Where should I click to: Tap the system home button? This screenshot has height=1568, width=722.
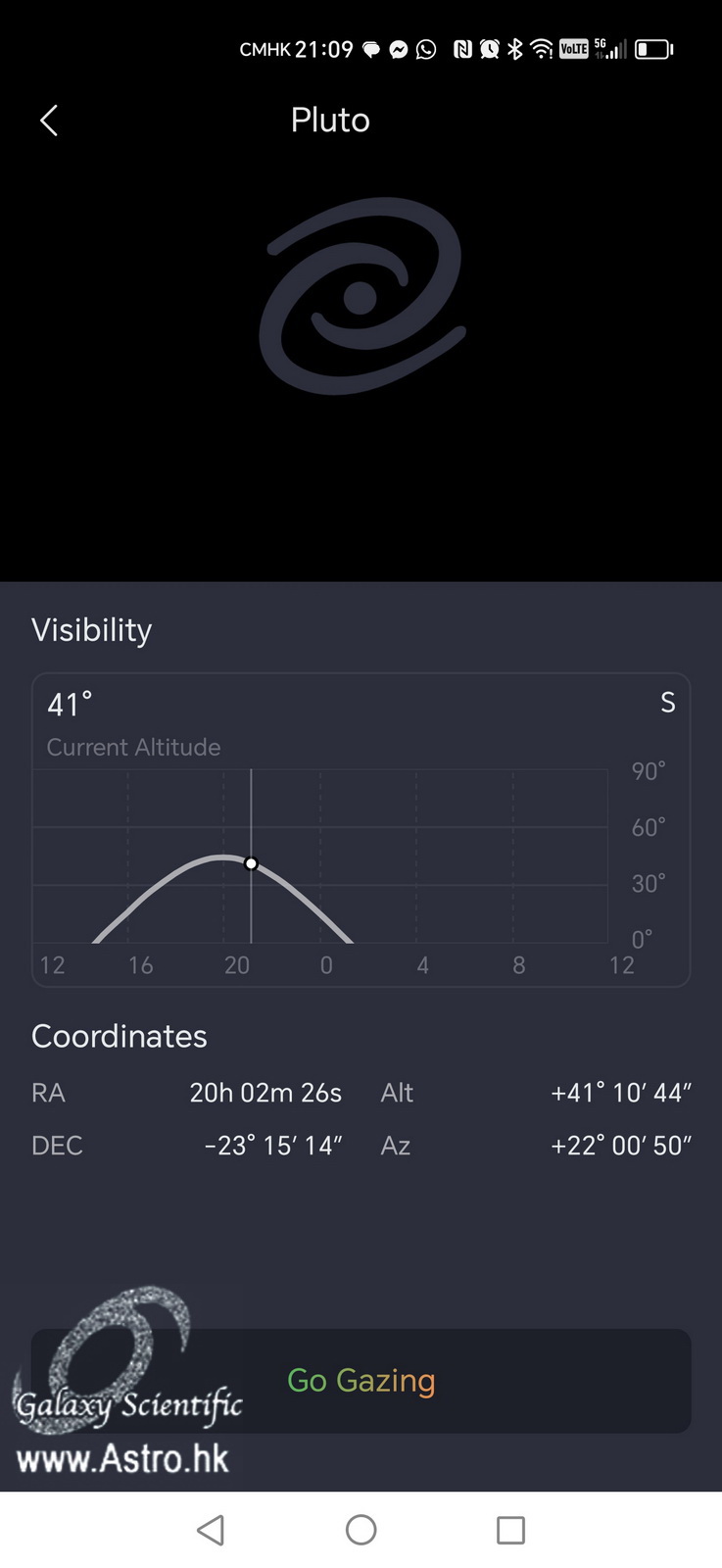361,1530
